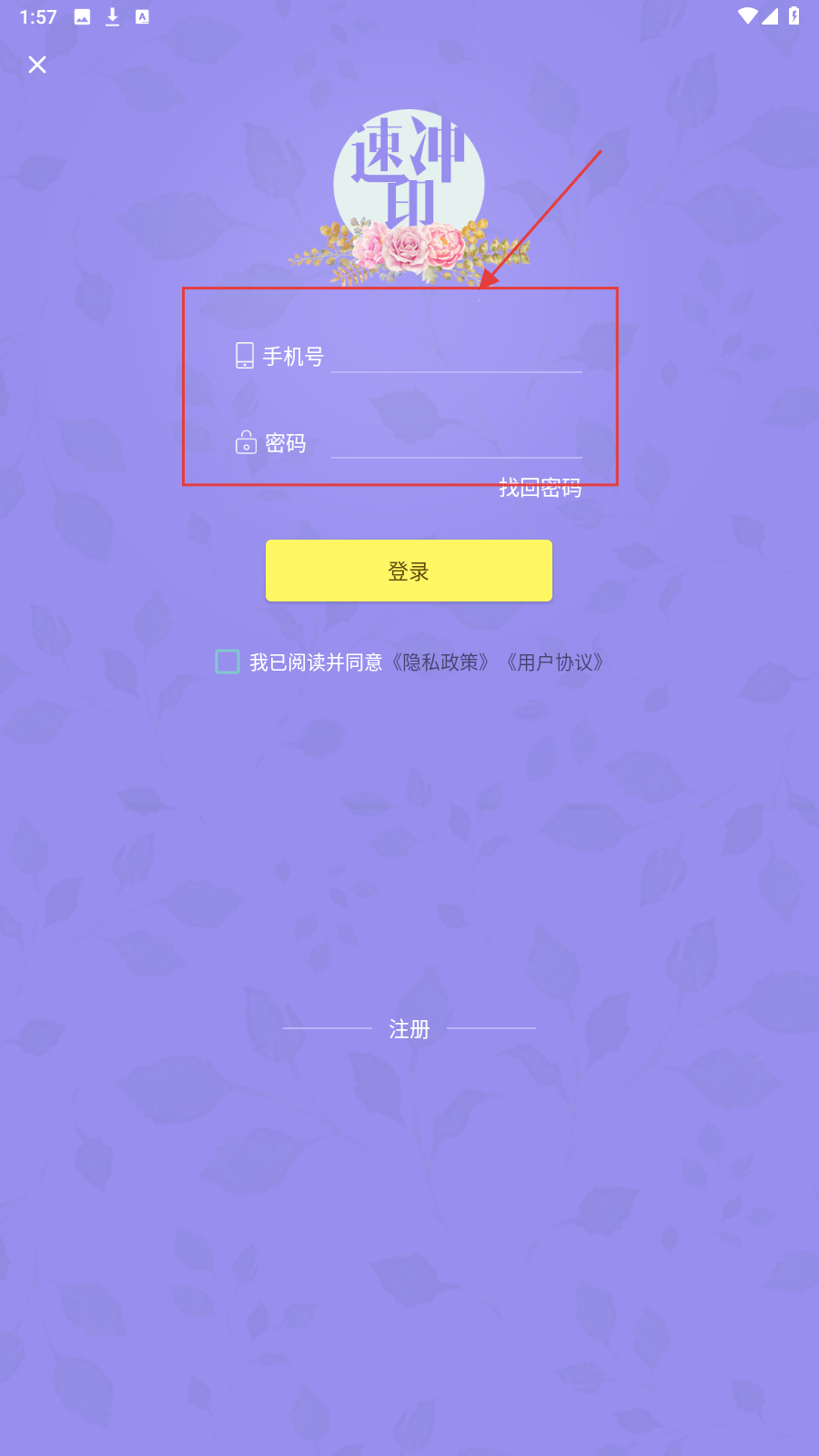
Task: Tap the yellow 登录 button
Action: [x=409, y=571]
